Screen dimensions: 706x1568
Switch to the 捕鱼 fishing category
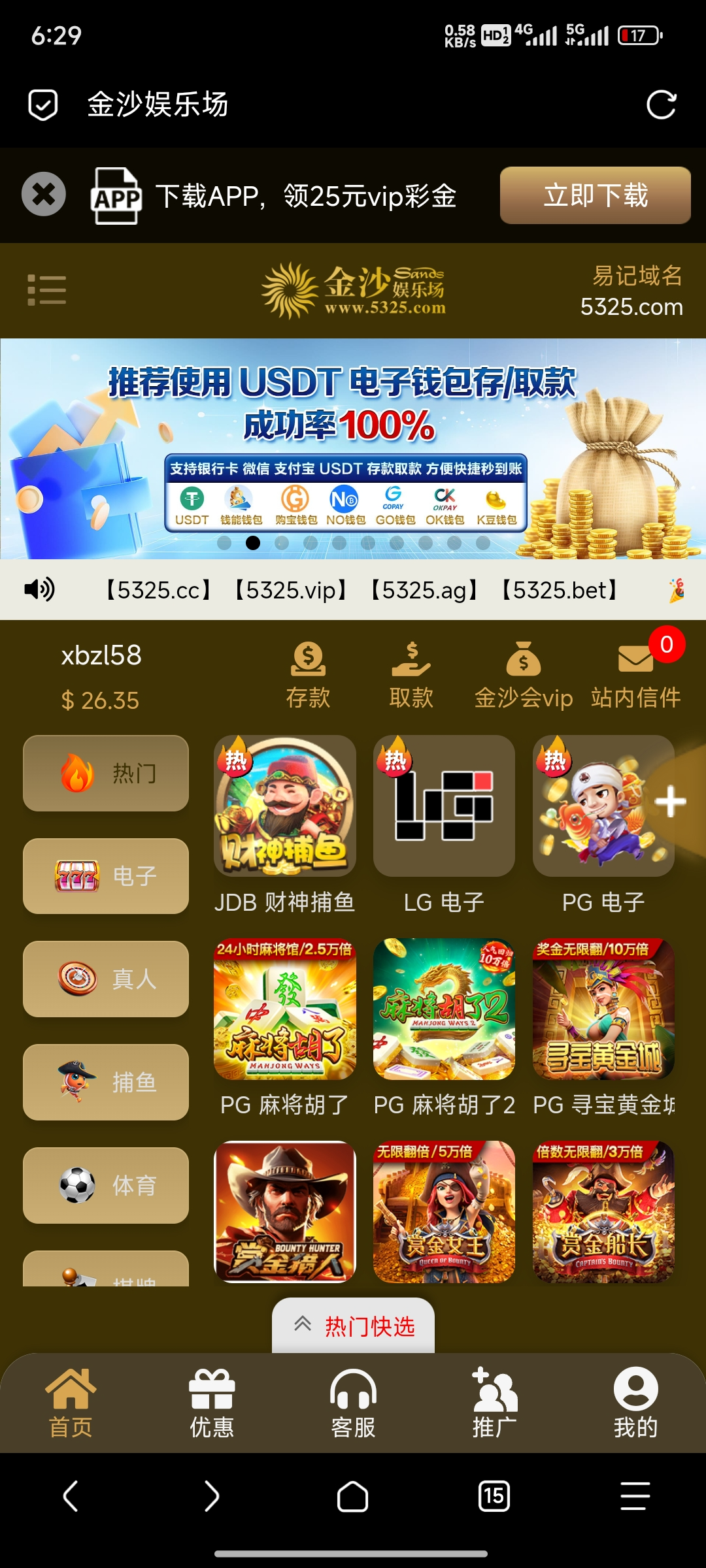pyautogui.click(x=106, y=1082)
